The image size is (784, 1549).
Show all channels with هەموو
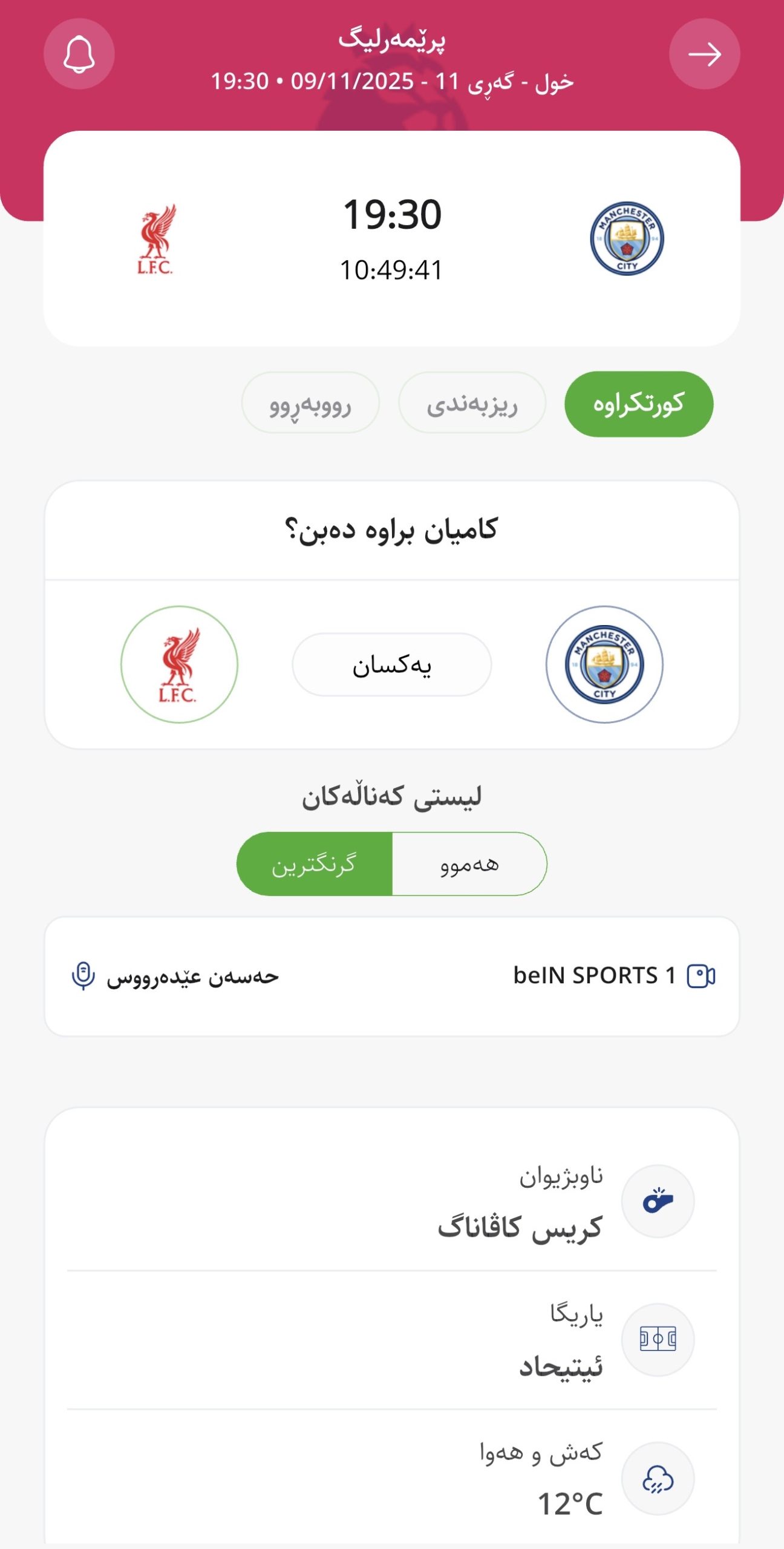click(469, 864)
